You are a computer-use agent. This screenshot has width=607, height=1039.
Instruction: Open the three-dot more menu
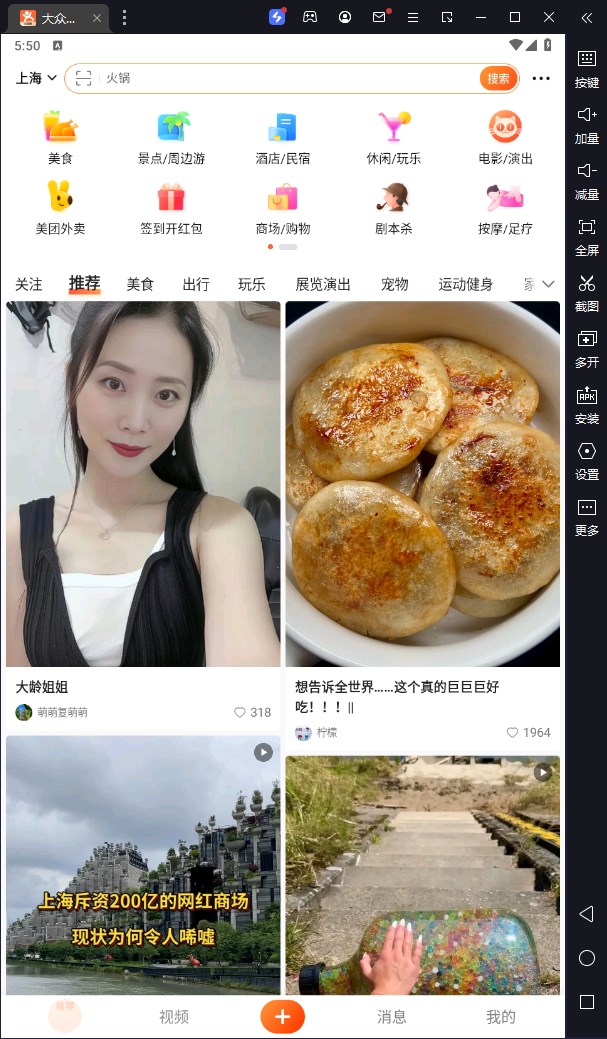point(541,78)
